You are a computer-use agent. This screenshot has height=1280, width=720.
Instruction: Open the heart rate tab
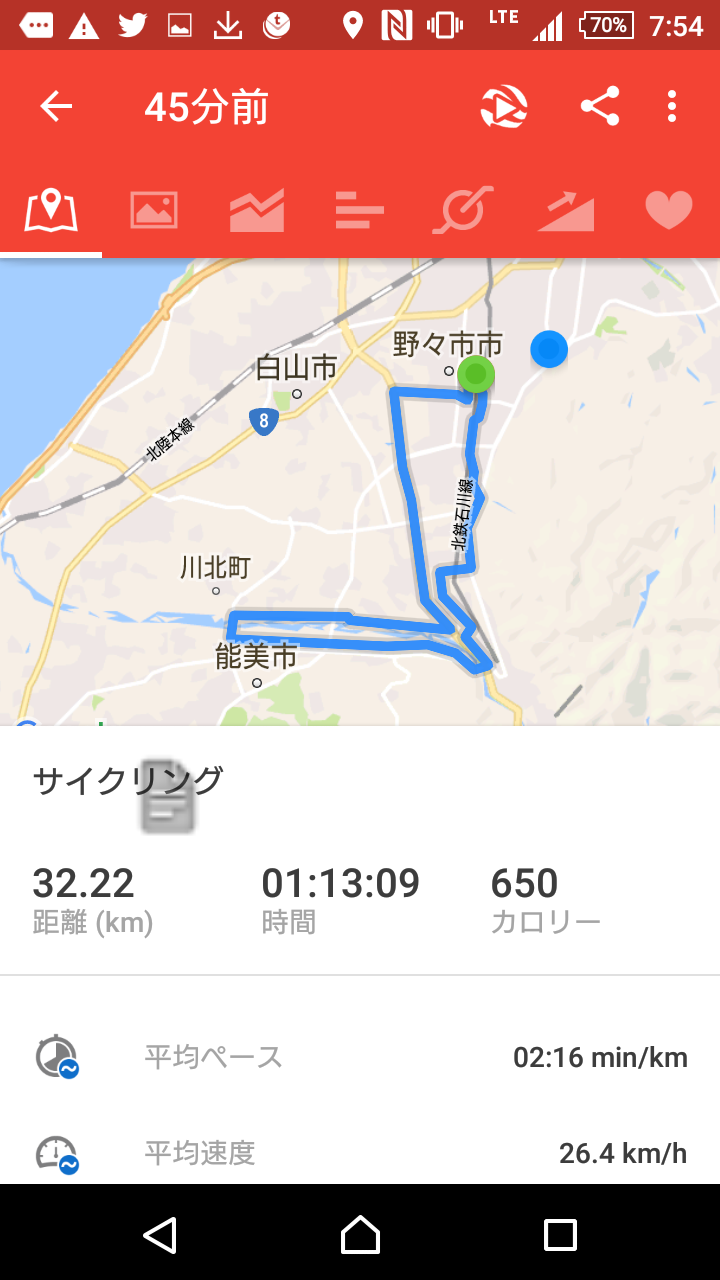(669, 209)
